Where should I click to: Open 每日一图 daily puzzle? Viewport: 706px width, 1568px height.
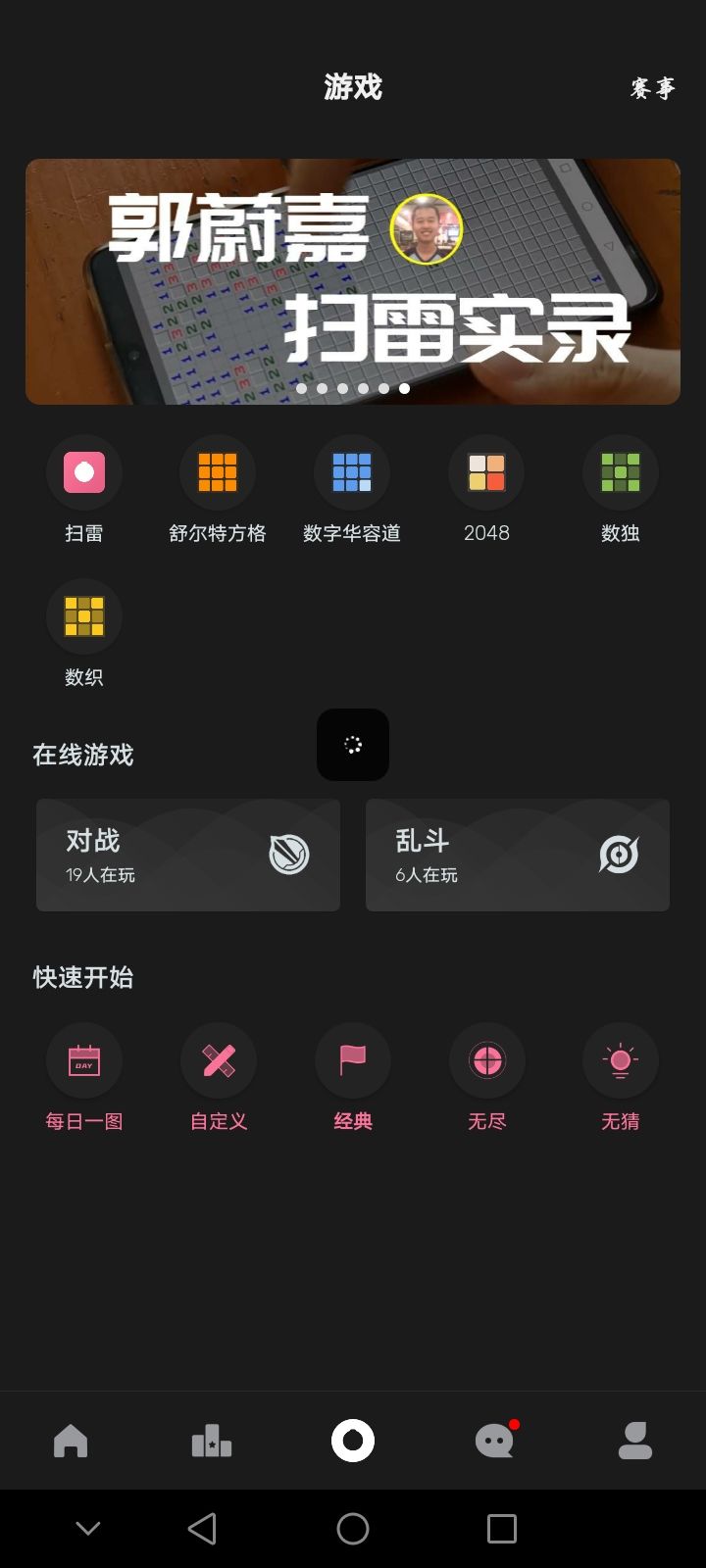pyautogui.click(x=84, y=1060)
